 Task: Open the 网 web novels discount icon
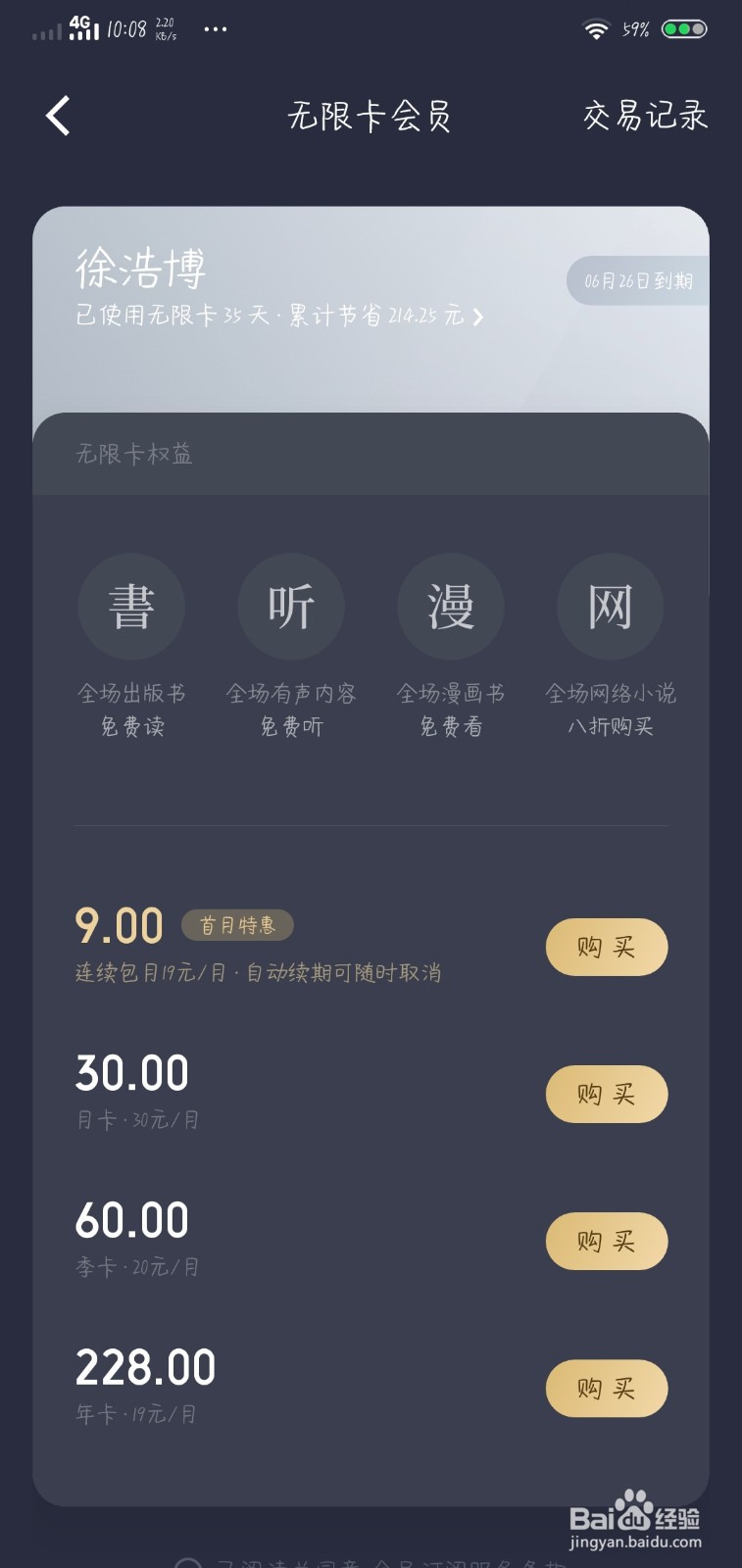[609, 606]
